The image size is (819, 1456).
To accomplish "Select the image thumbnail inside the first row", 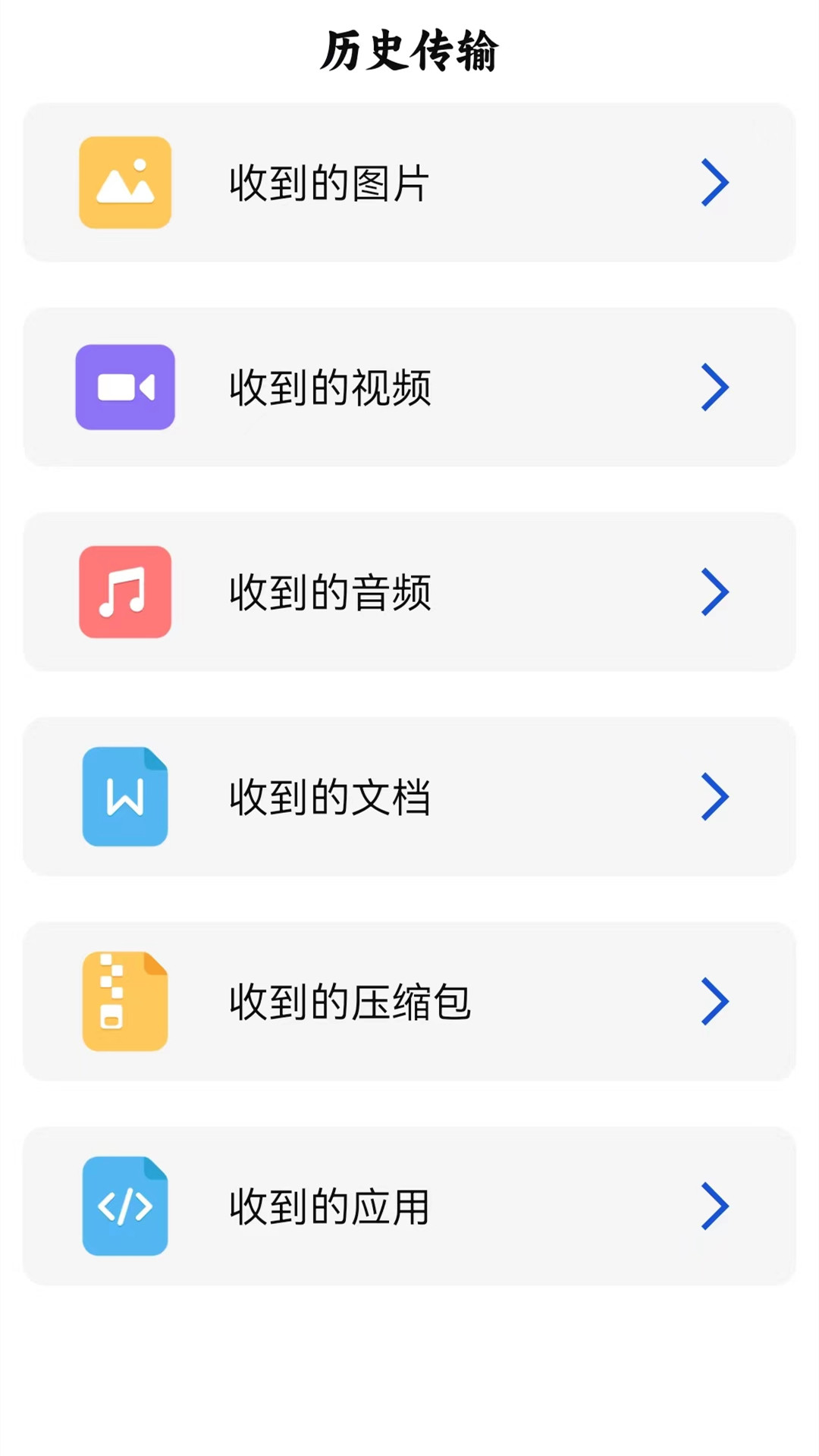I will click(125, 182).
